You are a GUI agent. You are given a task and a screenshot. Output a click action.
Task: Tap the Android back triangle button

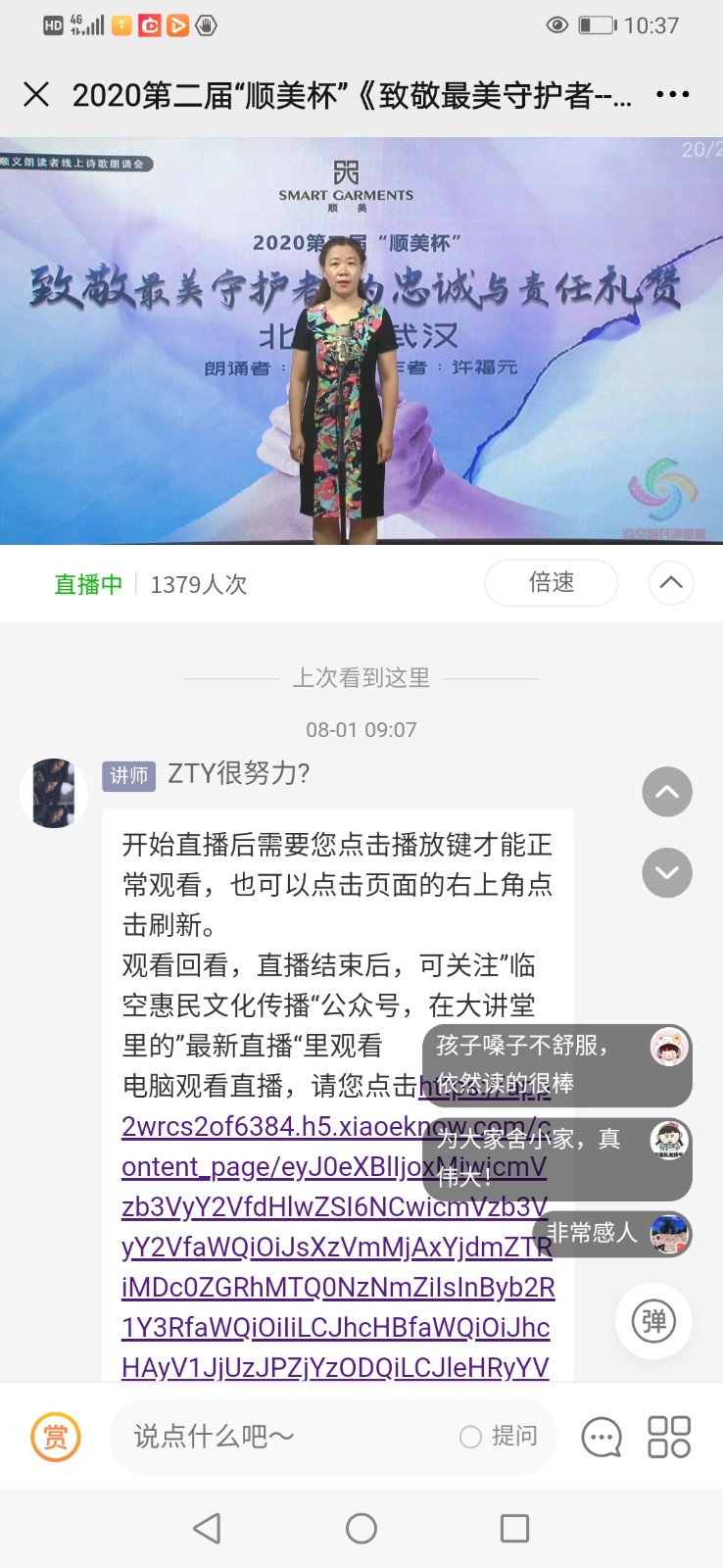pos(207,1527)
